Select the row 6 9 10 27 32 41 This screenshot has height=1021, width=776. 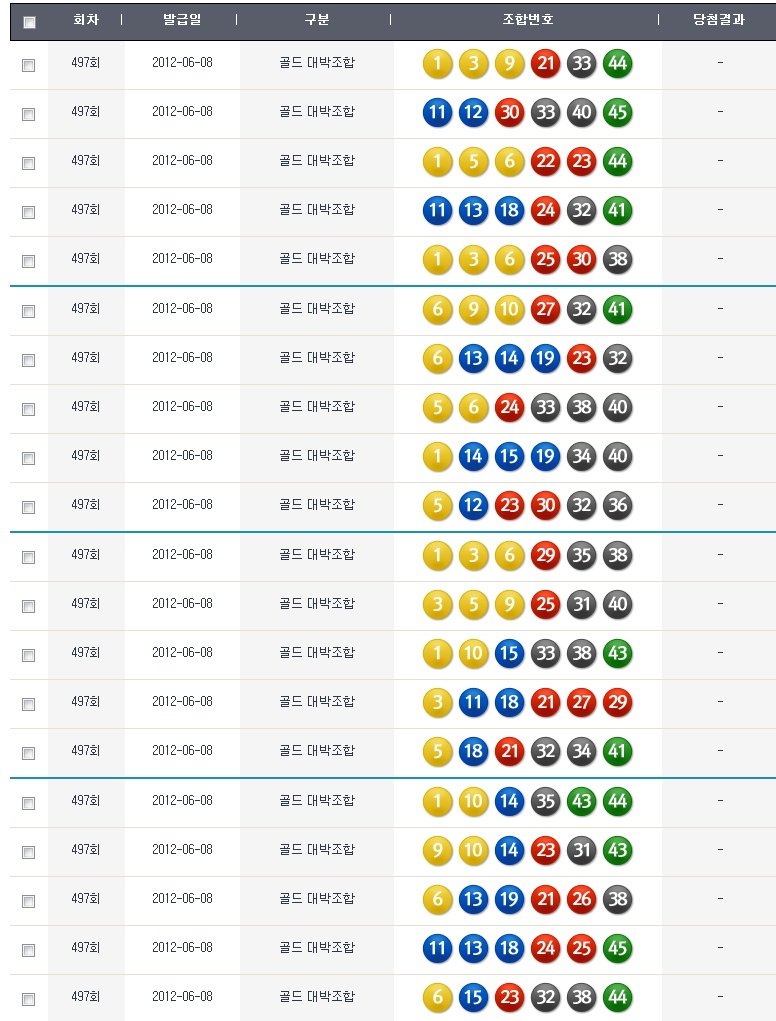point(29,311)
